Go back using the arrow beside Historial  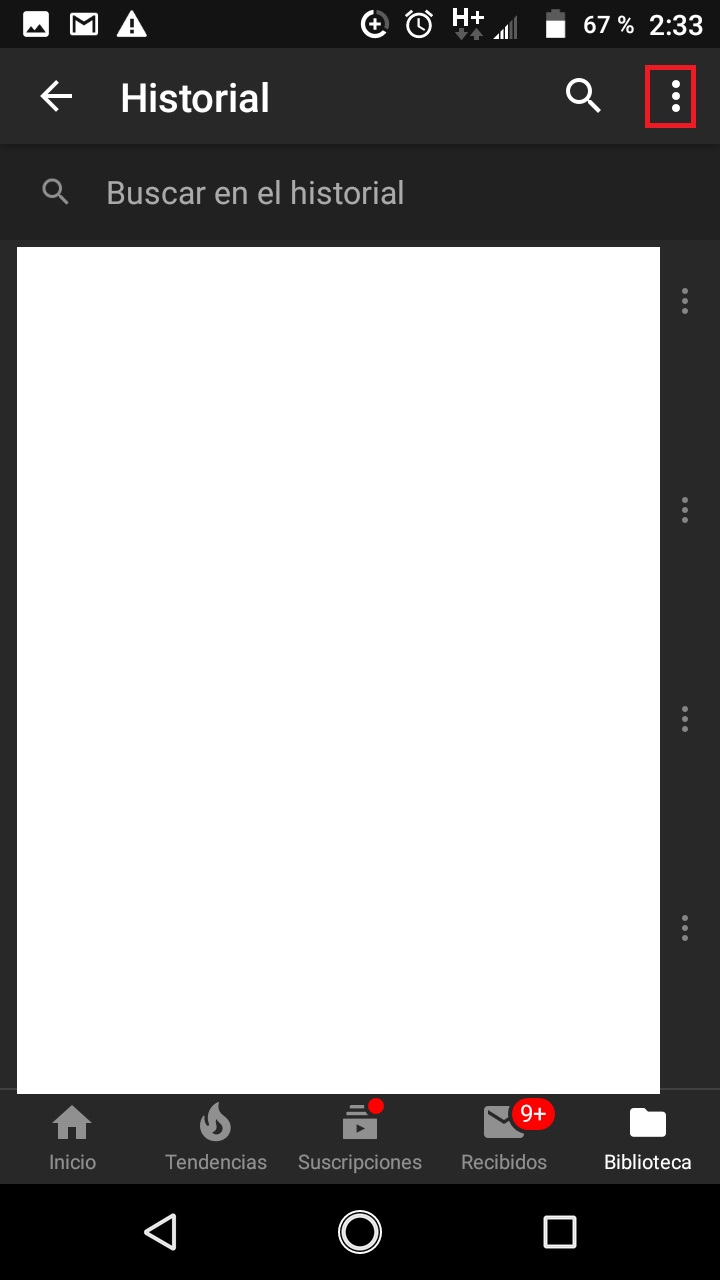(x=56, y=97)
